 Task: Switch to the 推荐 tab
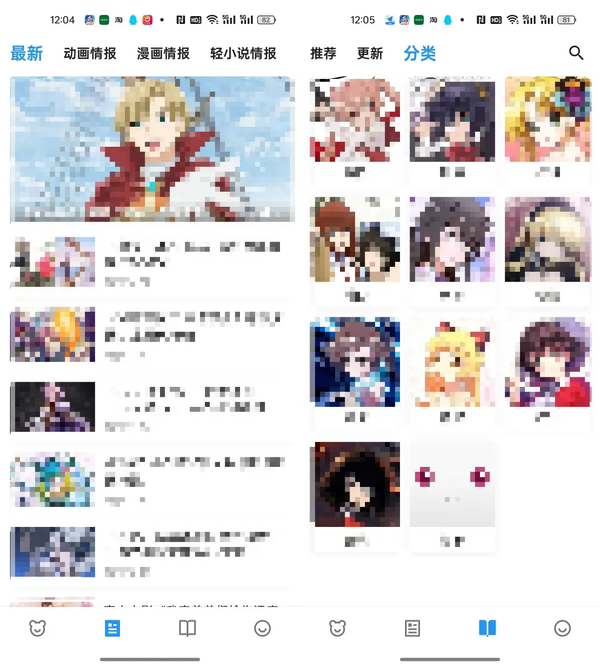coord(323,54)
